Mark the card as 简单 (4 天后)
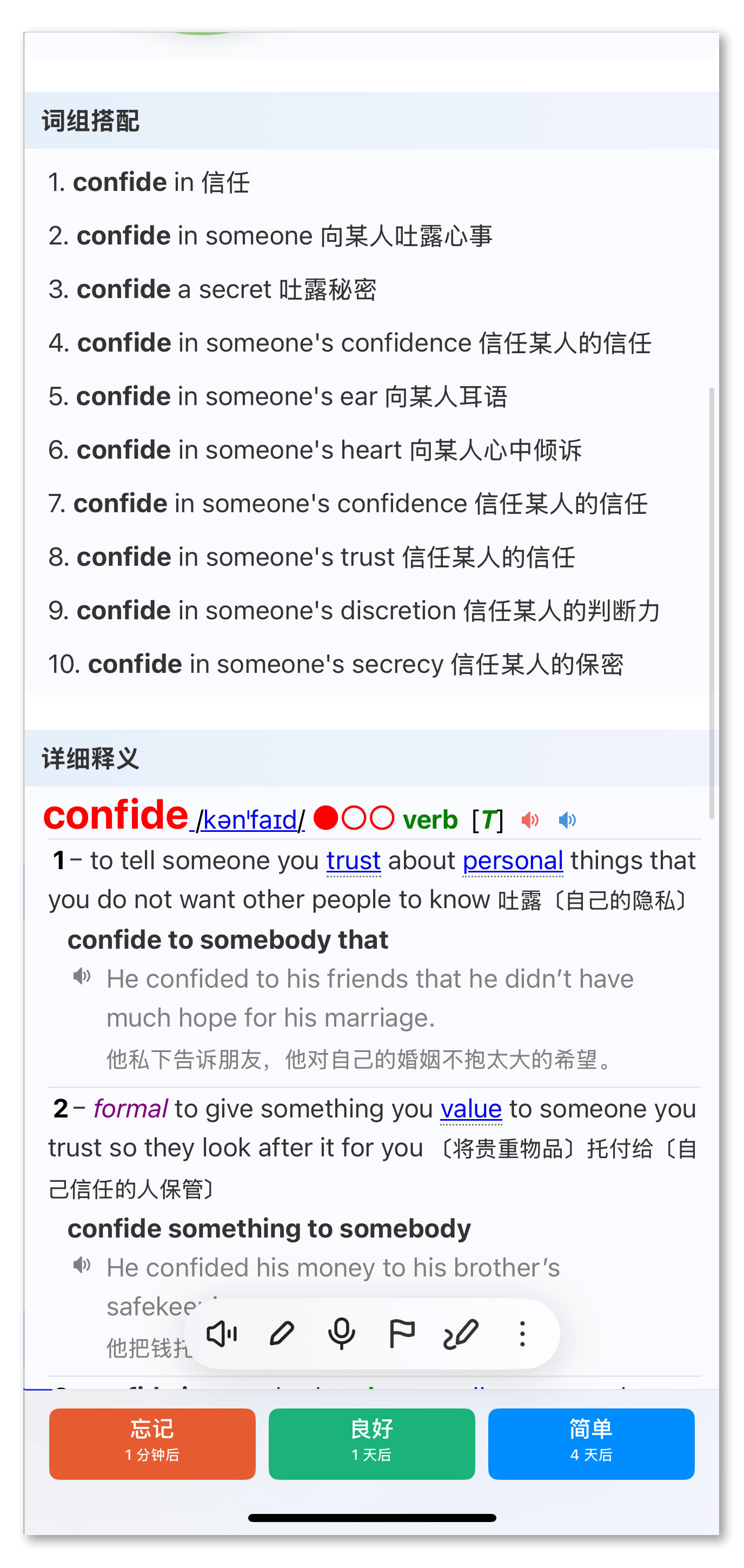Screen dimensions: 744x1568 (590, 1443)
